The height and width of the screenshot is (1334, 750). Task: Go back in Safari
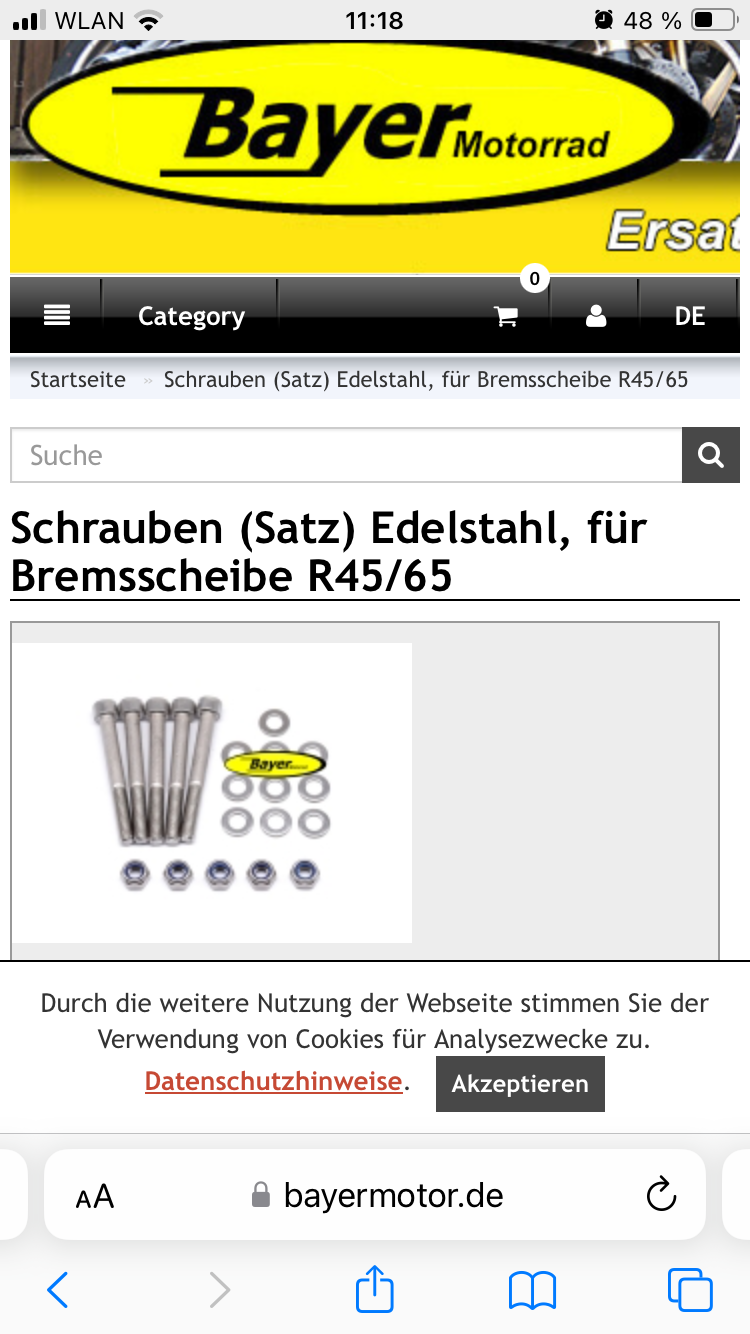[58, 1290]
